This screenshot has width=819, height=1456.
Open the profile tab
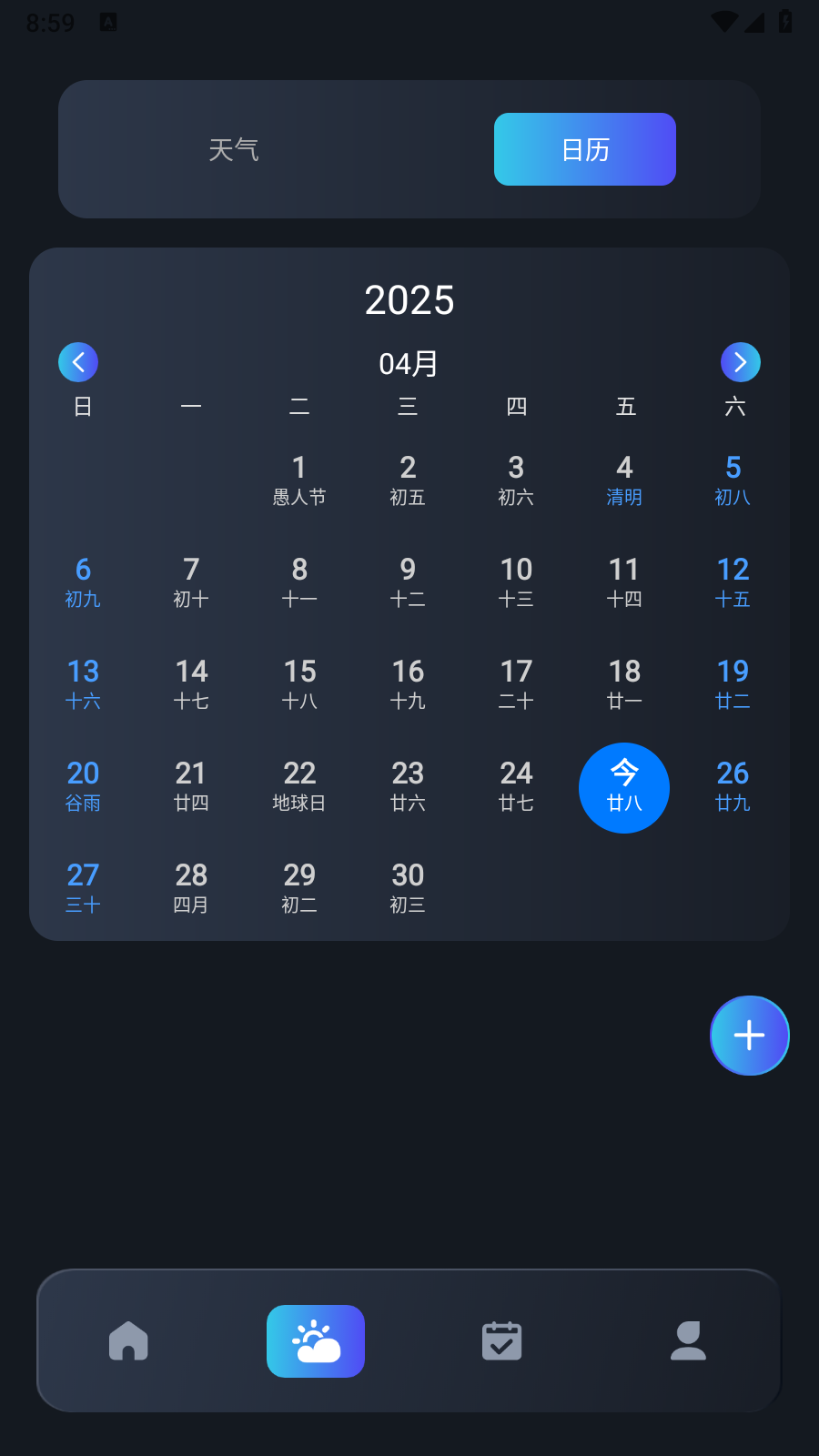click(688, 1341)
